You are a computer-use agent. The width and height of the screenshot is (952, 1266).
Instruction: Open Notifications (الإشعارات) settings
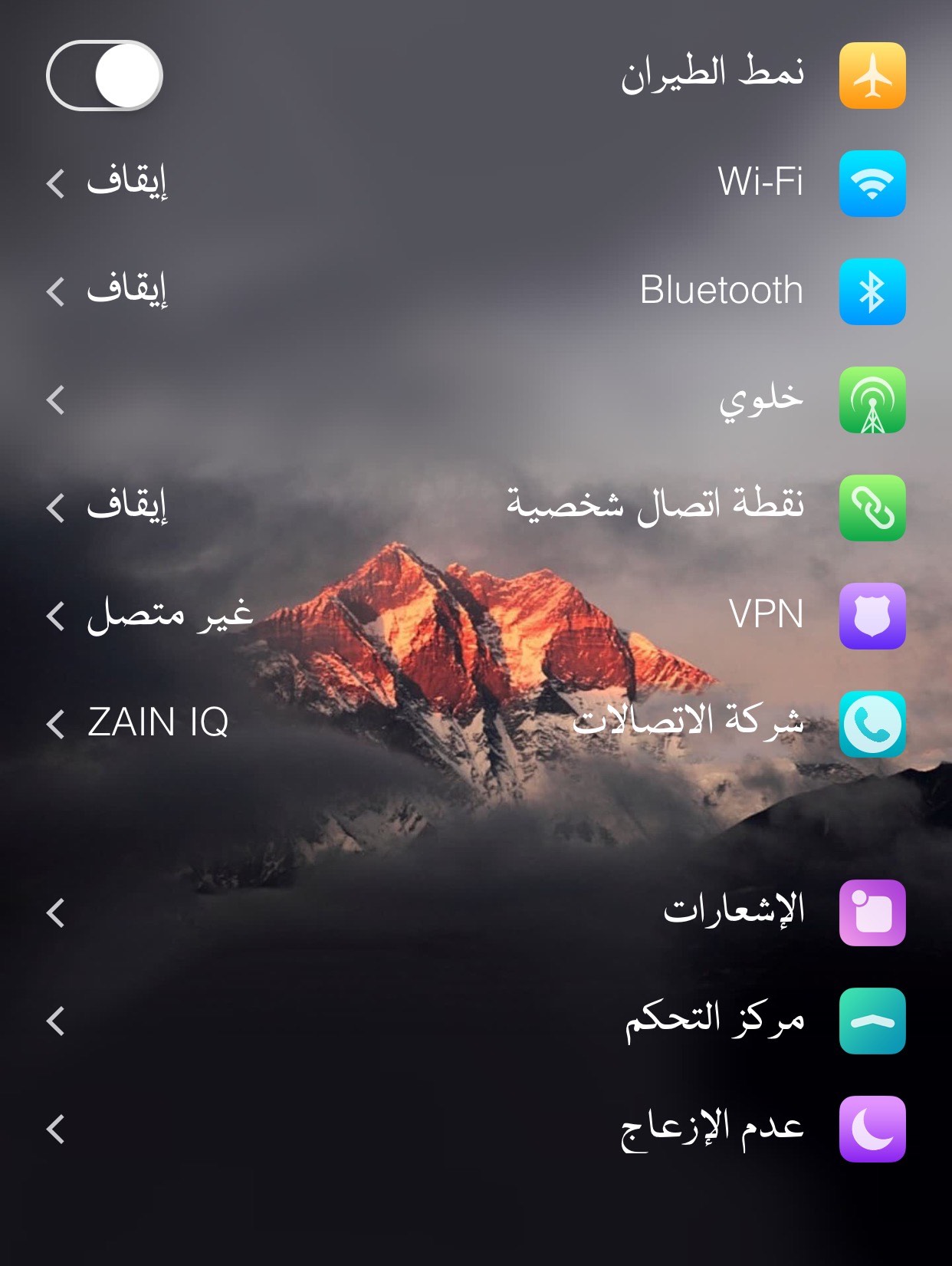point(733,913)
